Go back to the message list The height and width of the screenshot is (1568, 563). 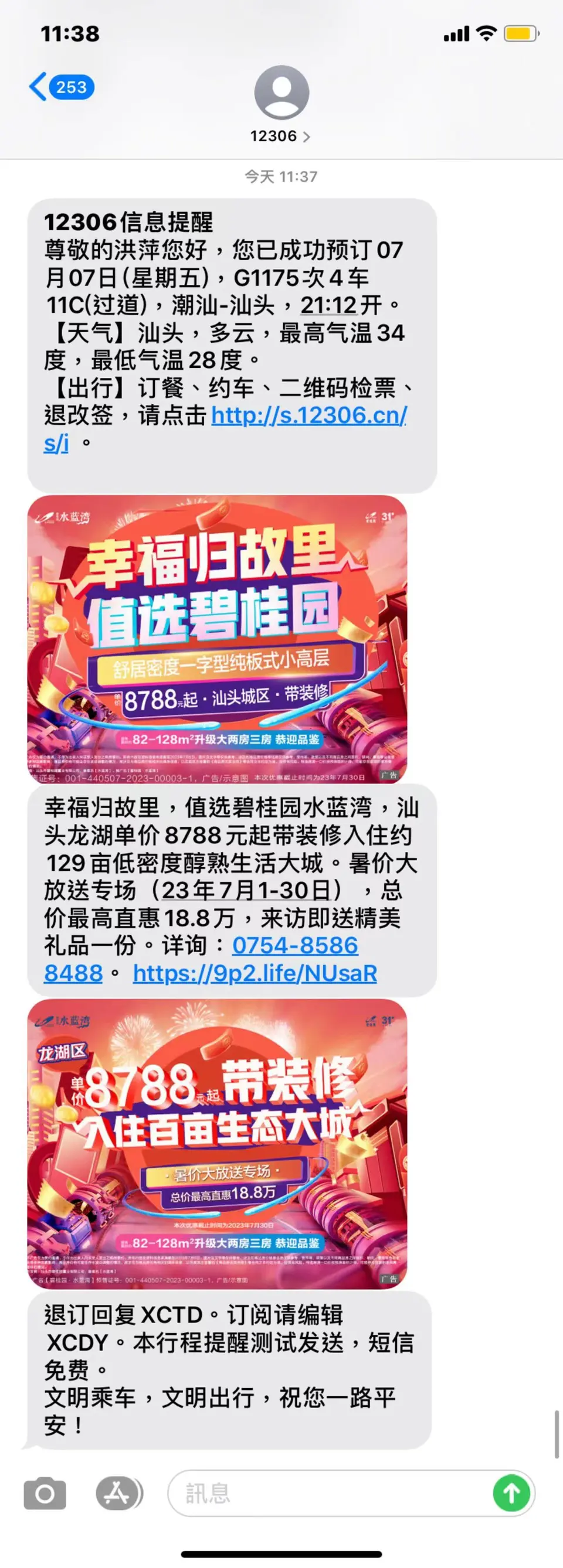(61, 87)
